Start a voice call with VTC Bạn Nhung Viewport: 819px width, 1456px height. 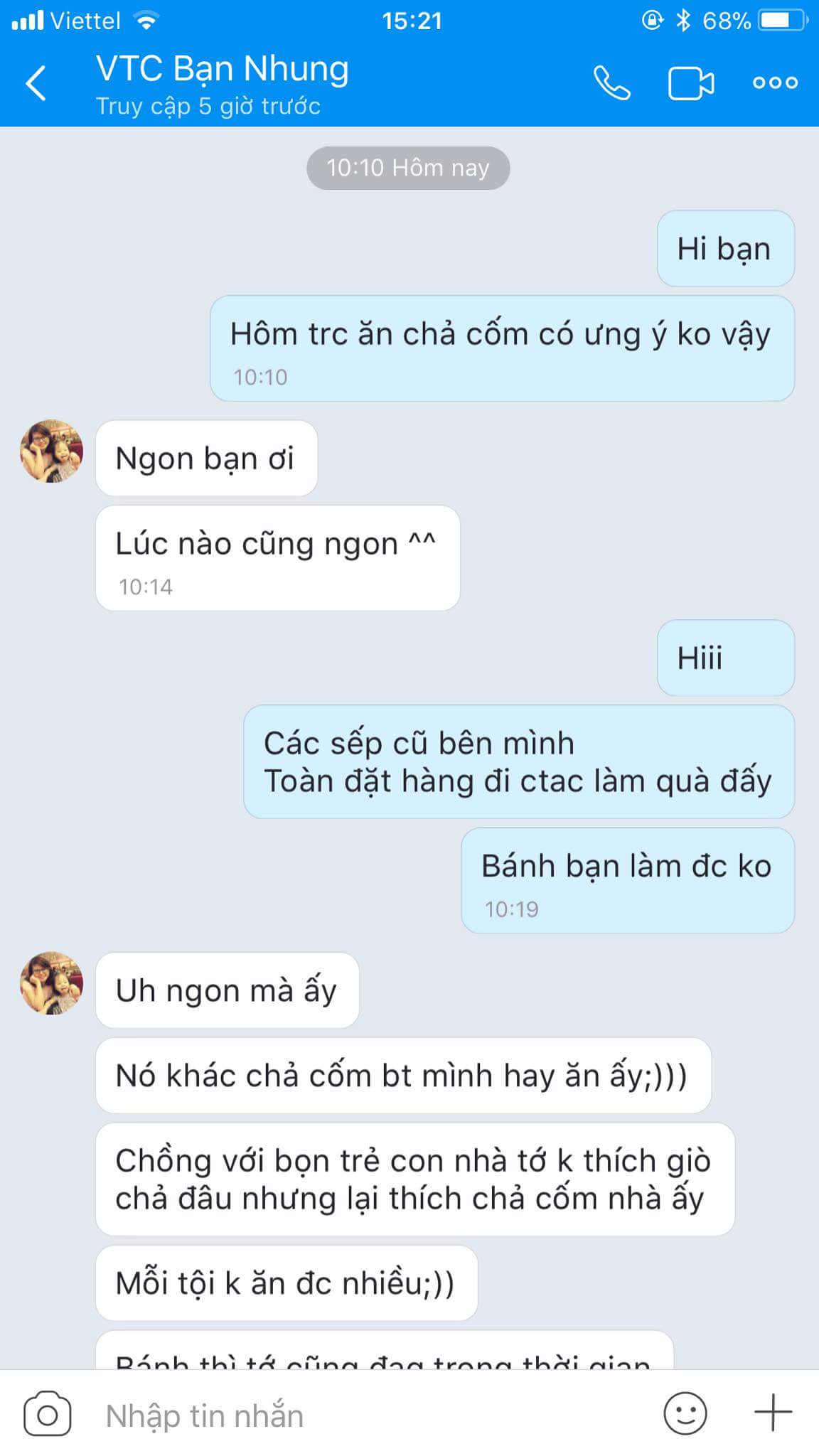611,83
